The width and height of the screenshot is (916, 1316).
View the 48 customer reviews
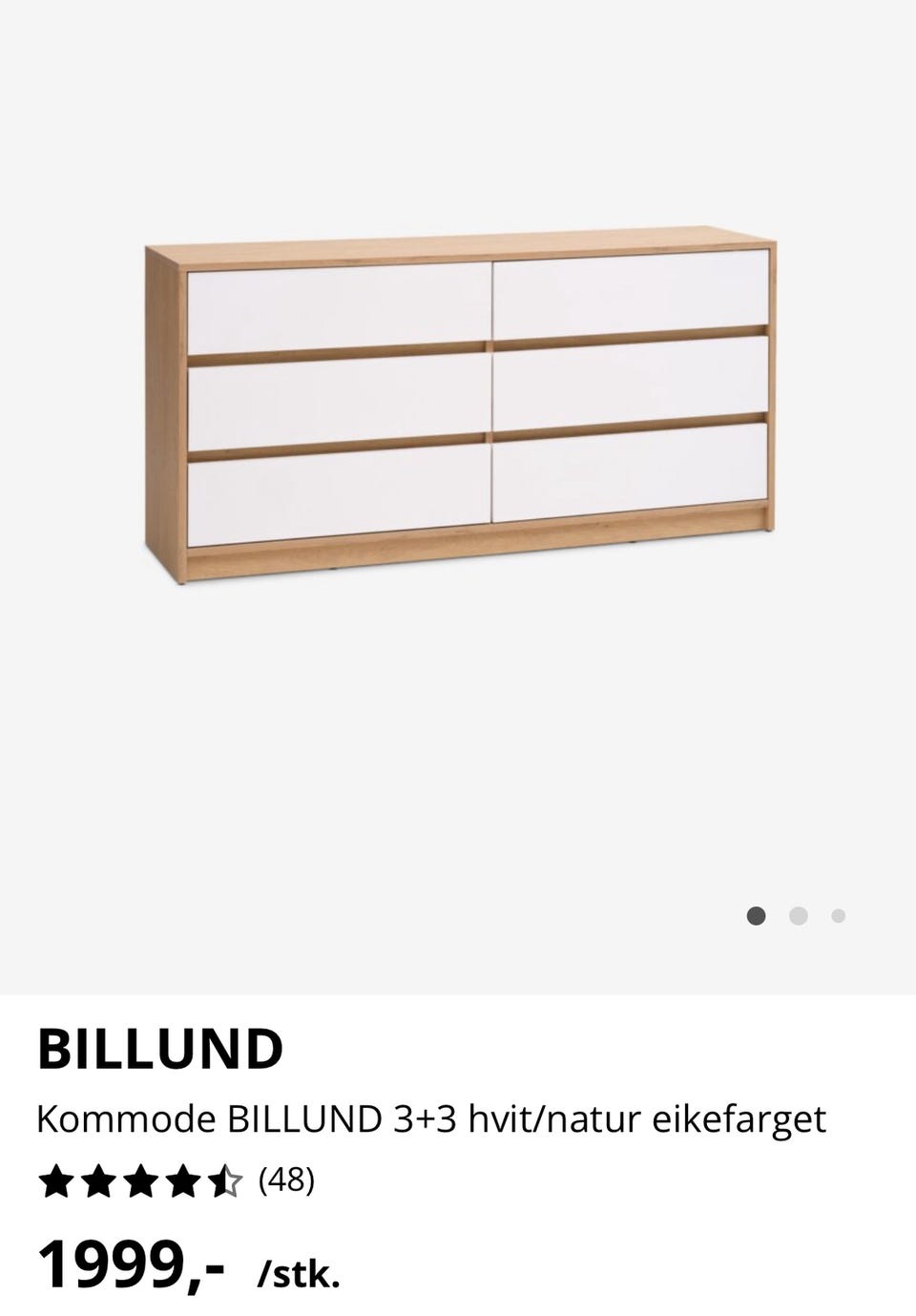[286, 1183]
